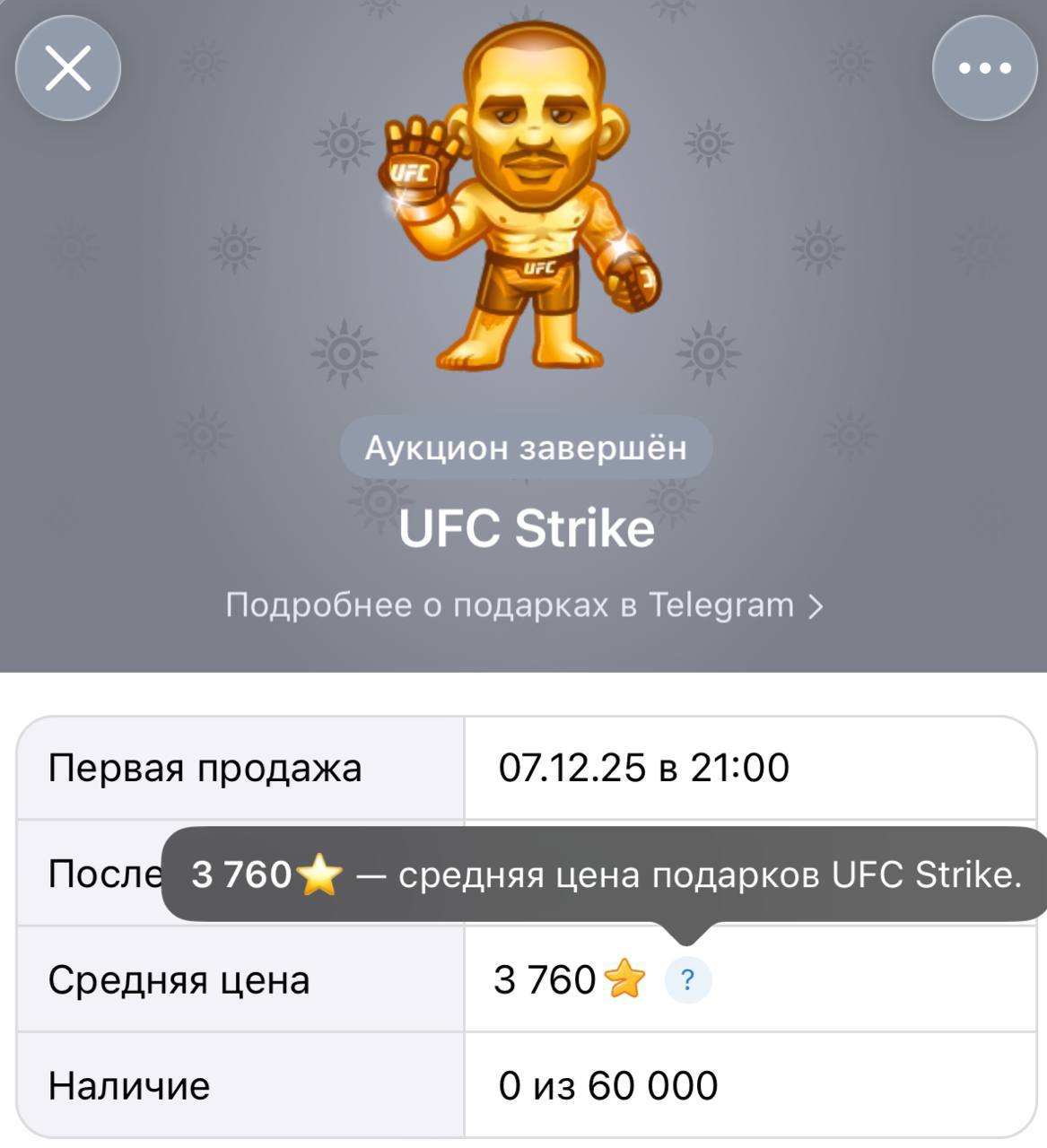Open the three-dot options menu

click(x=983, y=69)
